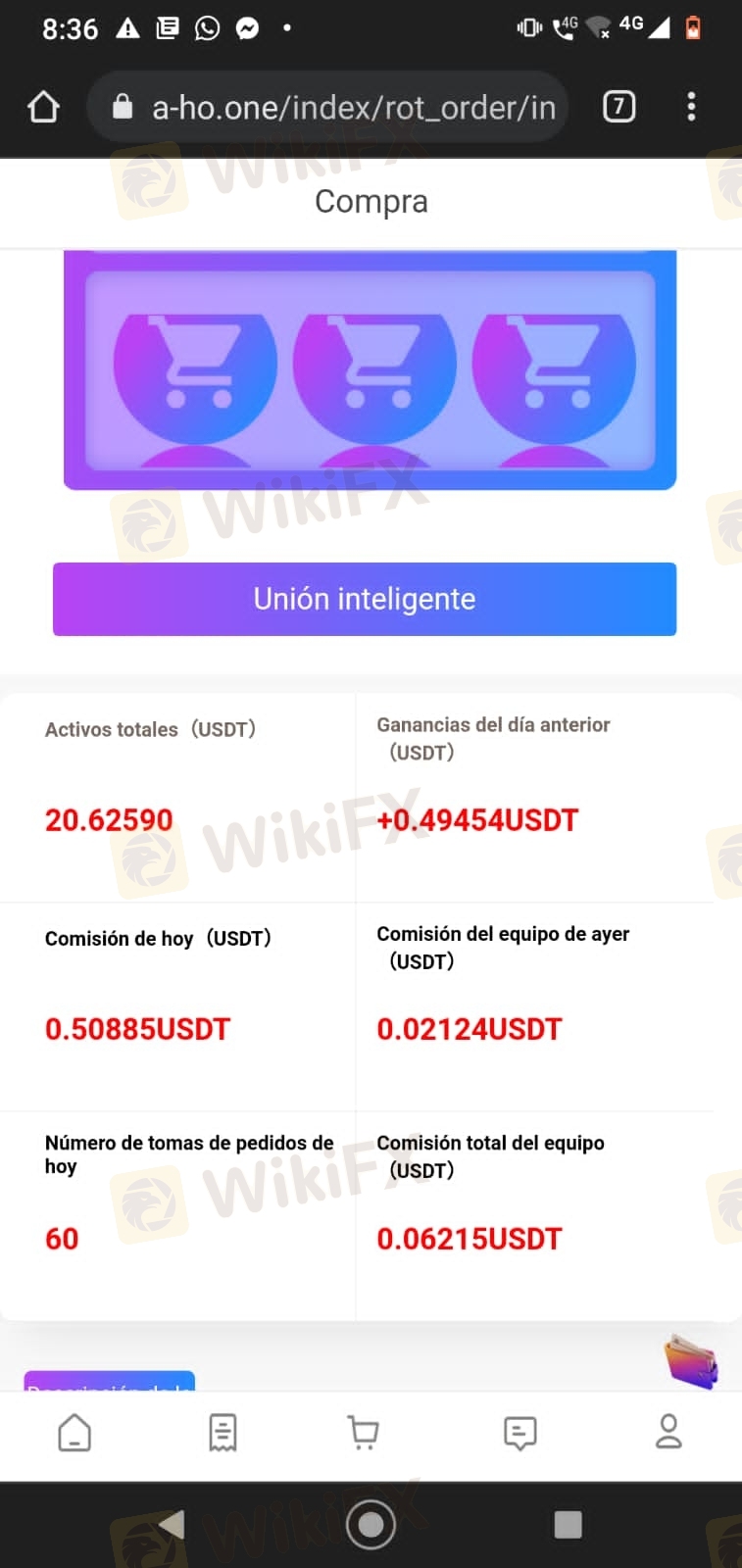Tap the system back button
742x1568 pixels.
173,1524
